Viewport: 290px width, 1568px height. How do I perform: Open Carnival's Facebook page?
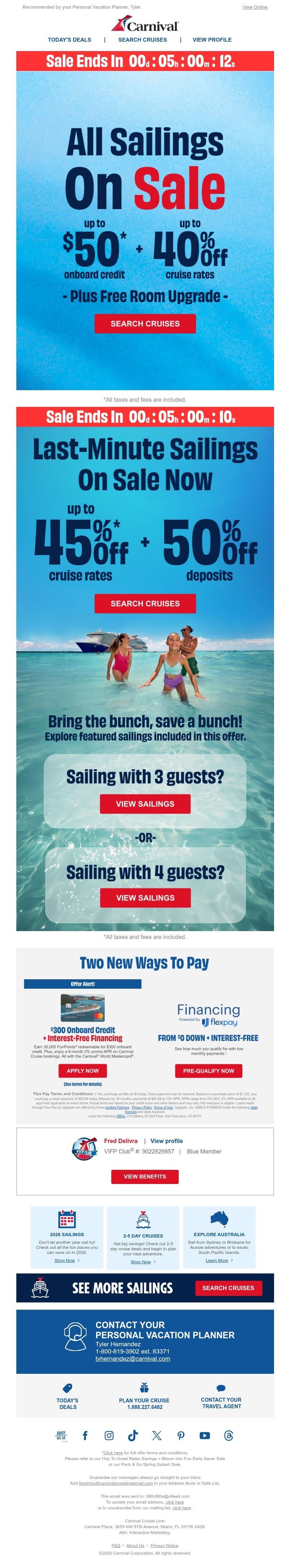(85, 1435)
